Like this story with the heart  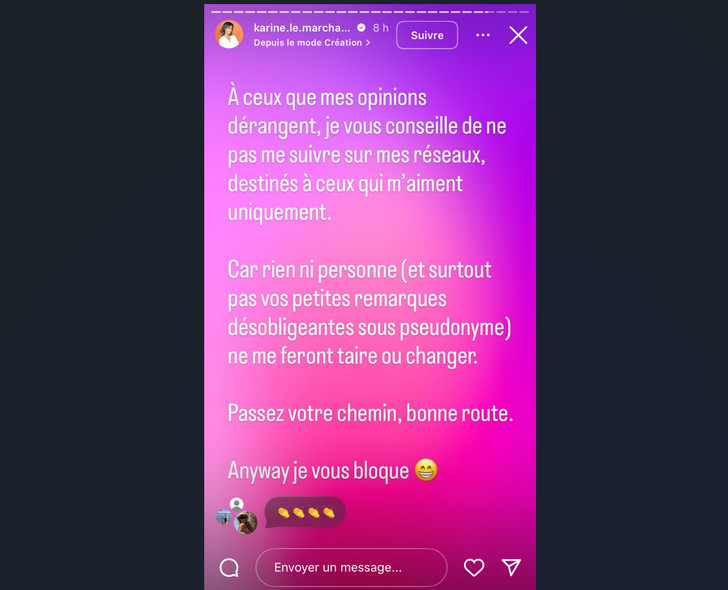tap(474, 567)
